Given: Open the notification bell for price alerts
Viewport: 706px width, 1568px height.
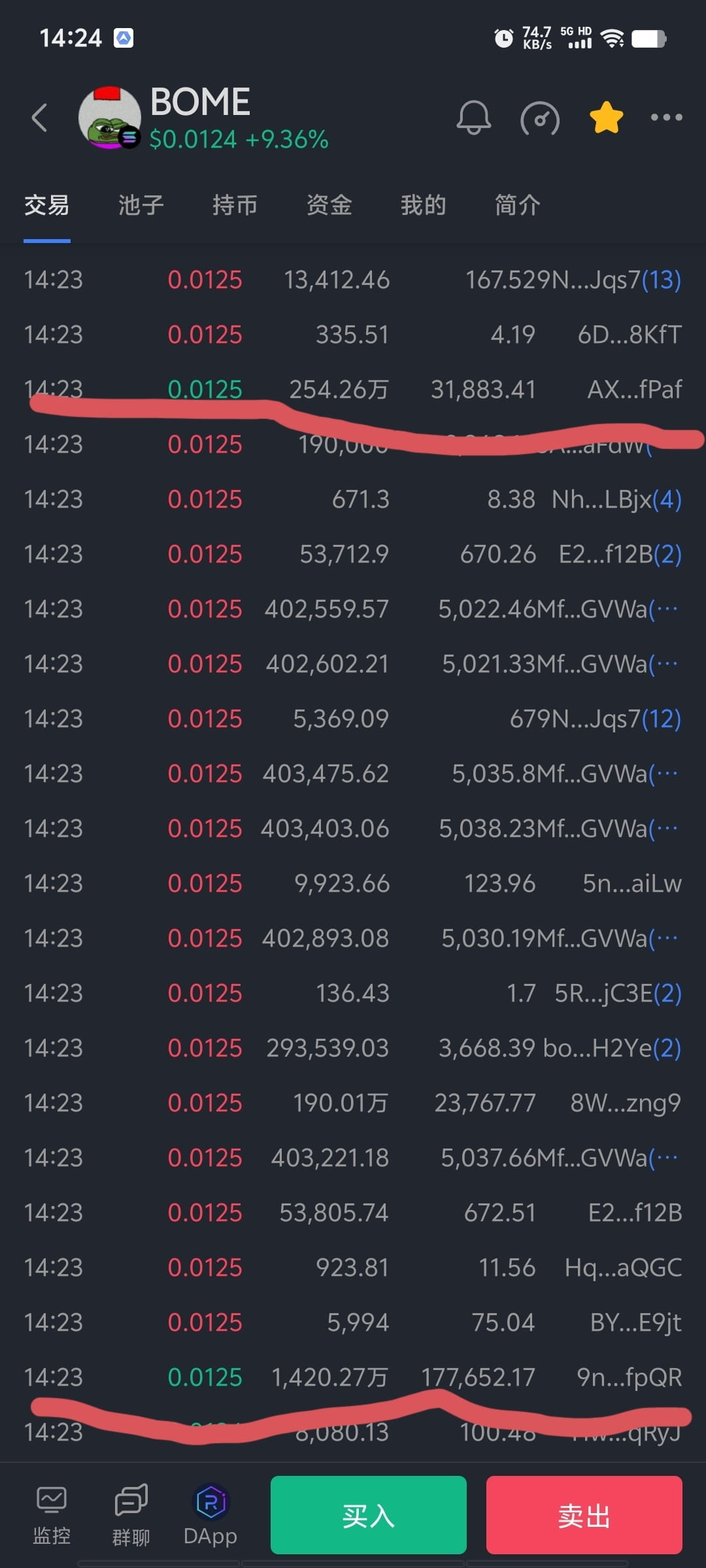Looking at the screenshot, I should click(475, 118).
